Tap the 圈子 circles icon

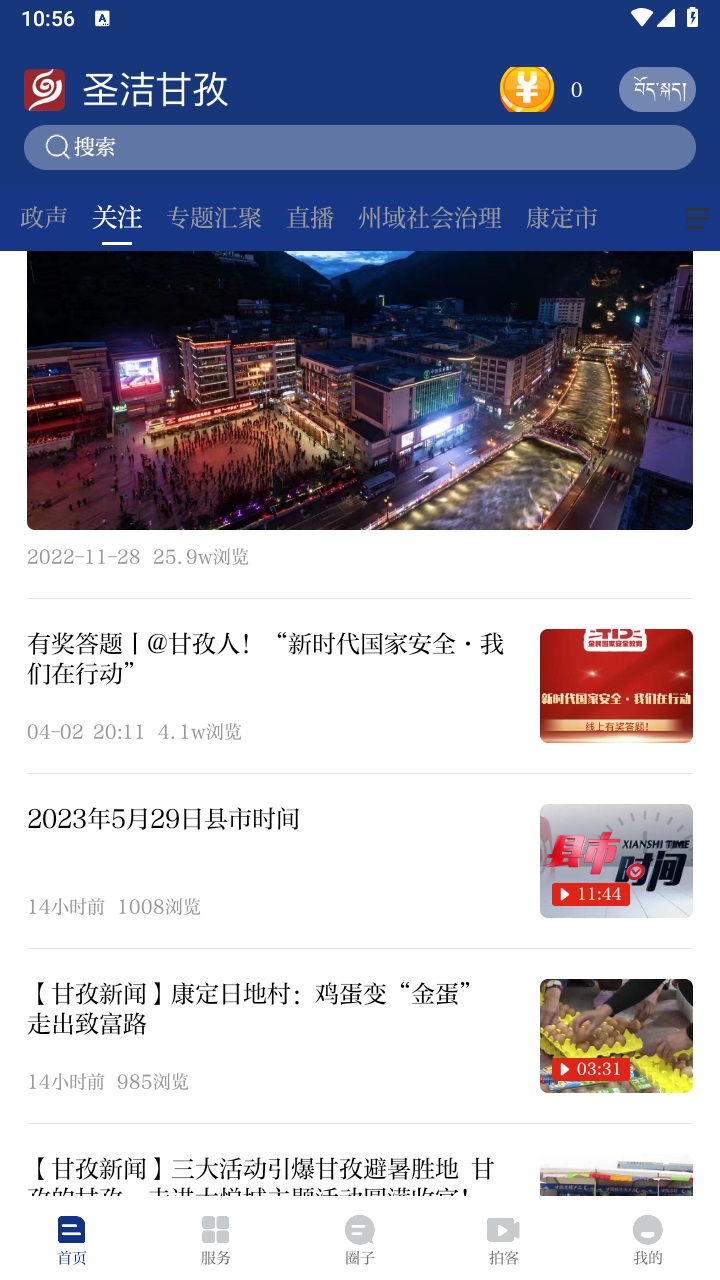[359, 1229]
